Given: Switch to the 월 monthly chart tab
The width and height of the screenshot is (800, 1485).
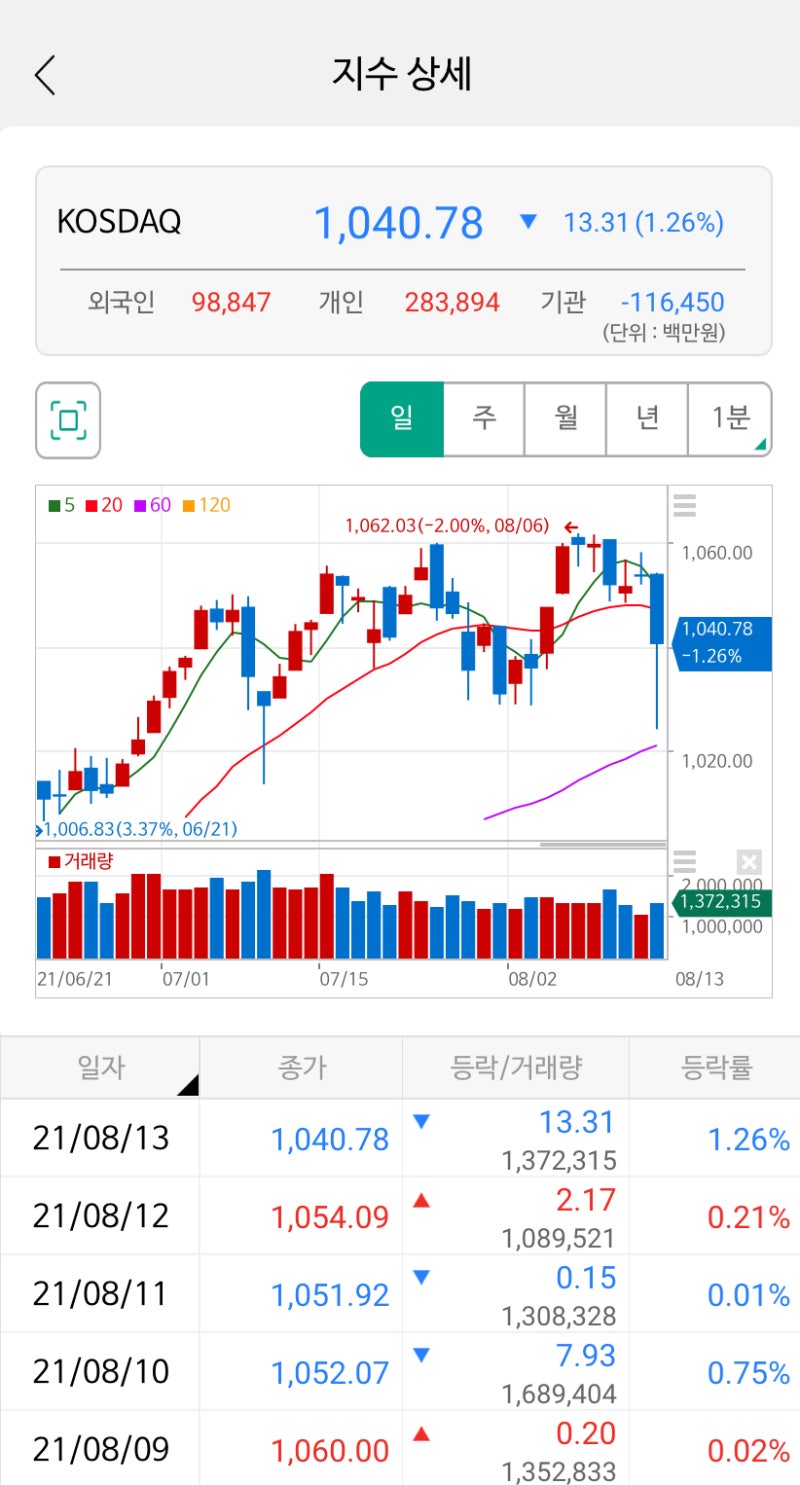Looking at the screenshot, I should coord(565,419).
